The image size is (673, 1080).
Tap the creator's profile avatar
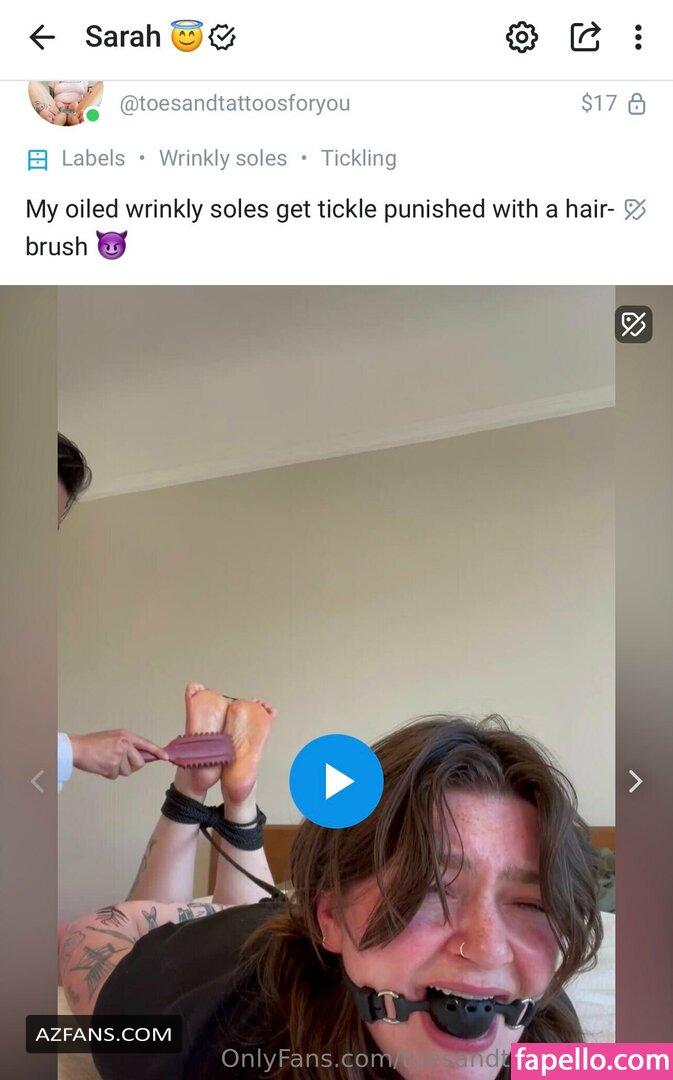click(65, 103)
